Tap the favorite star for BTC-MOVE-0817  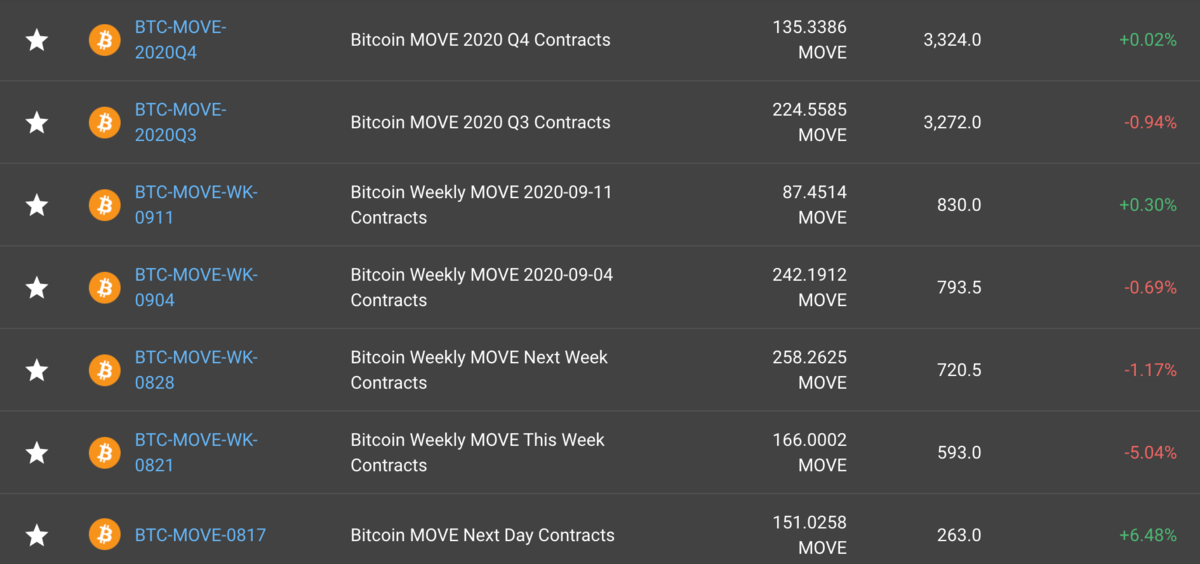[x=37, y=535]
